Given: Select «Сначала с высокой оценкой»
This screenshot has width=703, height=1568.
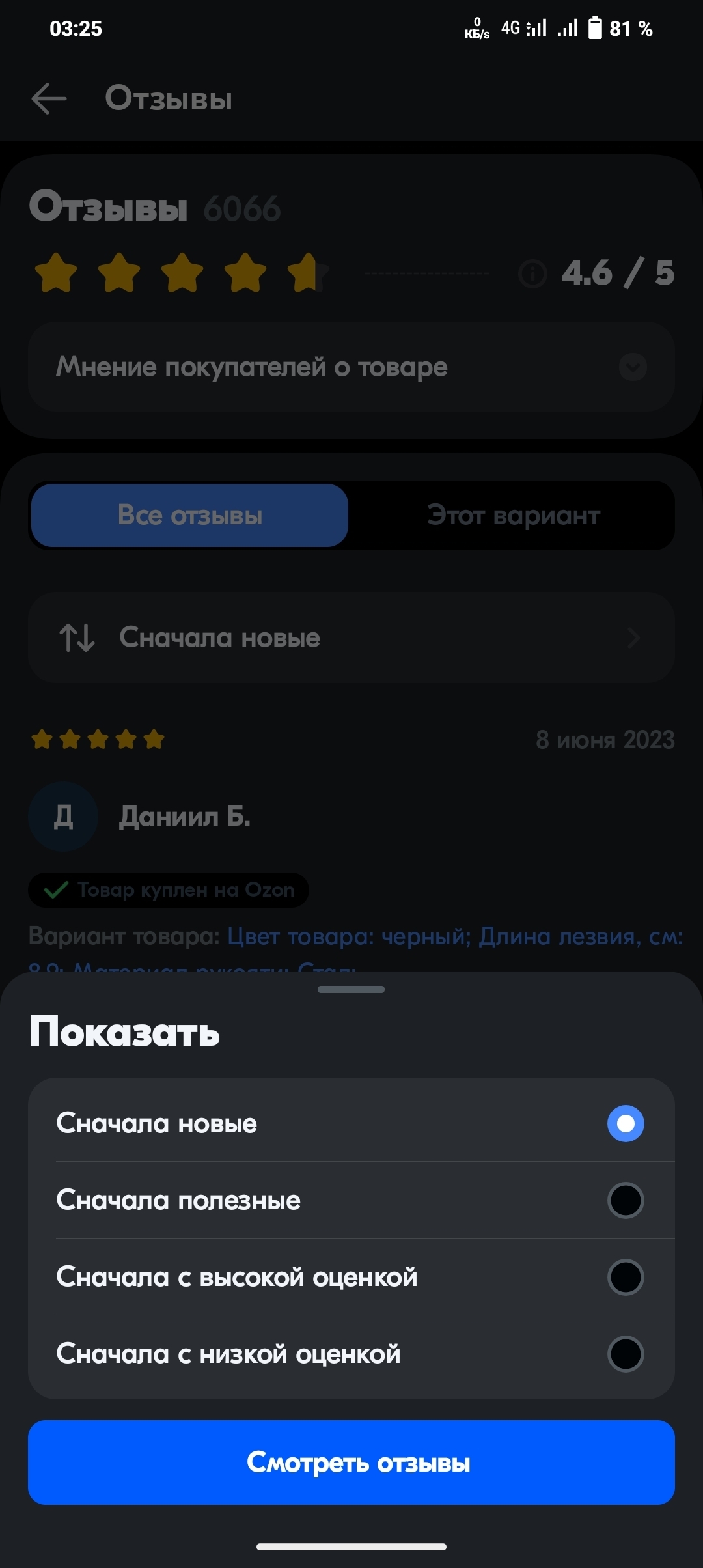Looking at the screenshot, I should (x=625, y=1277).
